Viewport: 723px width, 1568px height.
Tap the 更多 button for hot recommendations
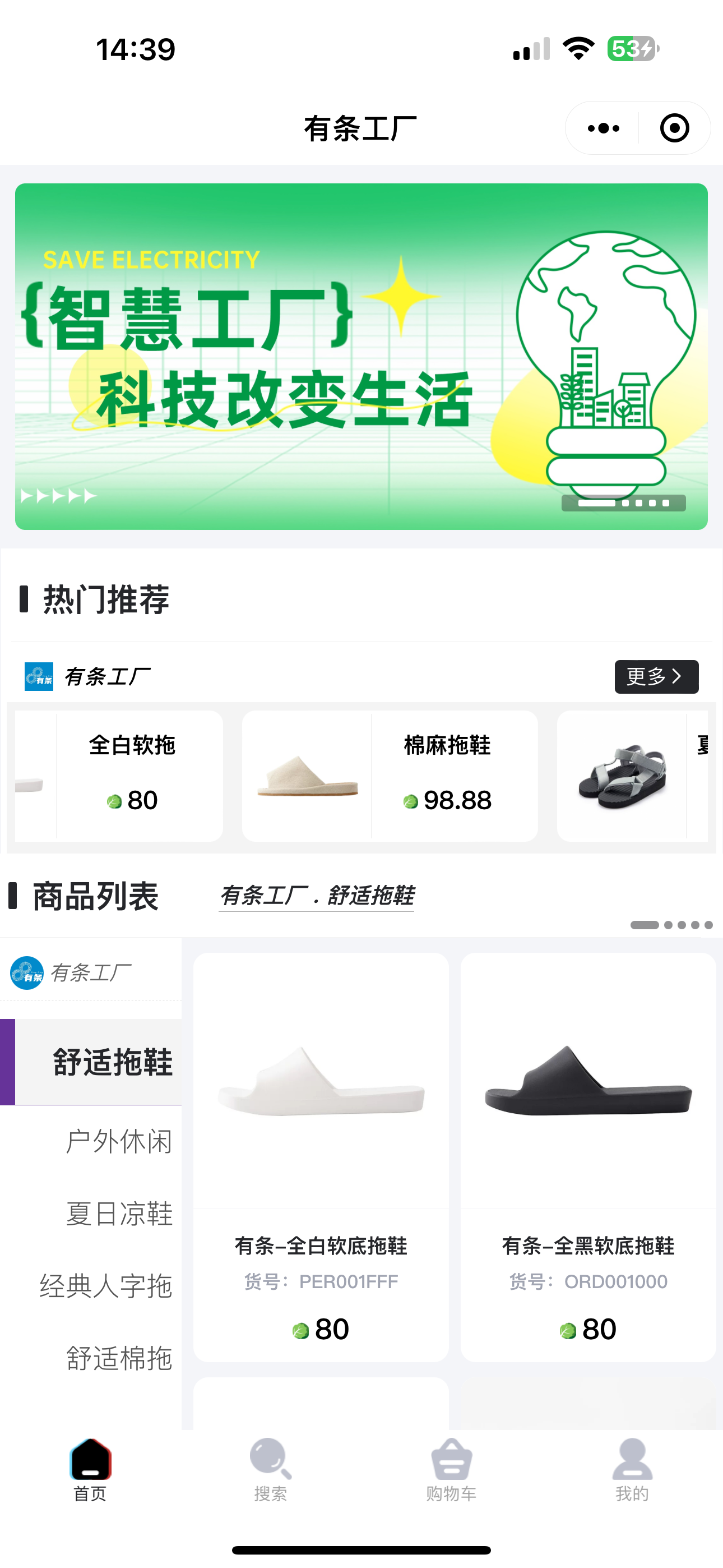coord(656,676)
